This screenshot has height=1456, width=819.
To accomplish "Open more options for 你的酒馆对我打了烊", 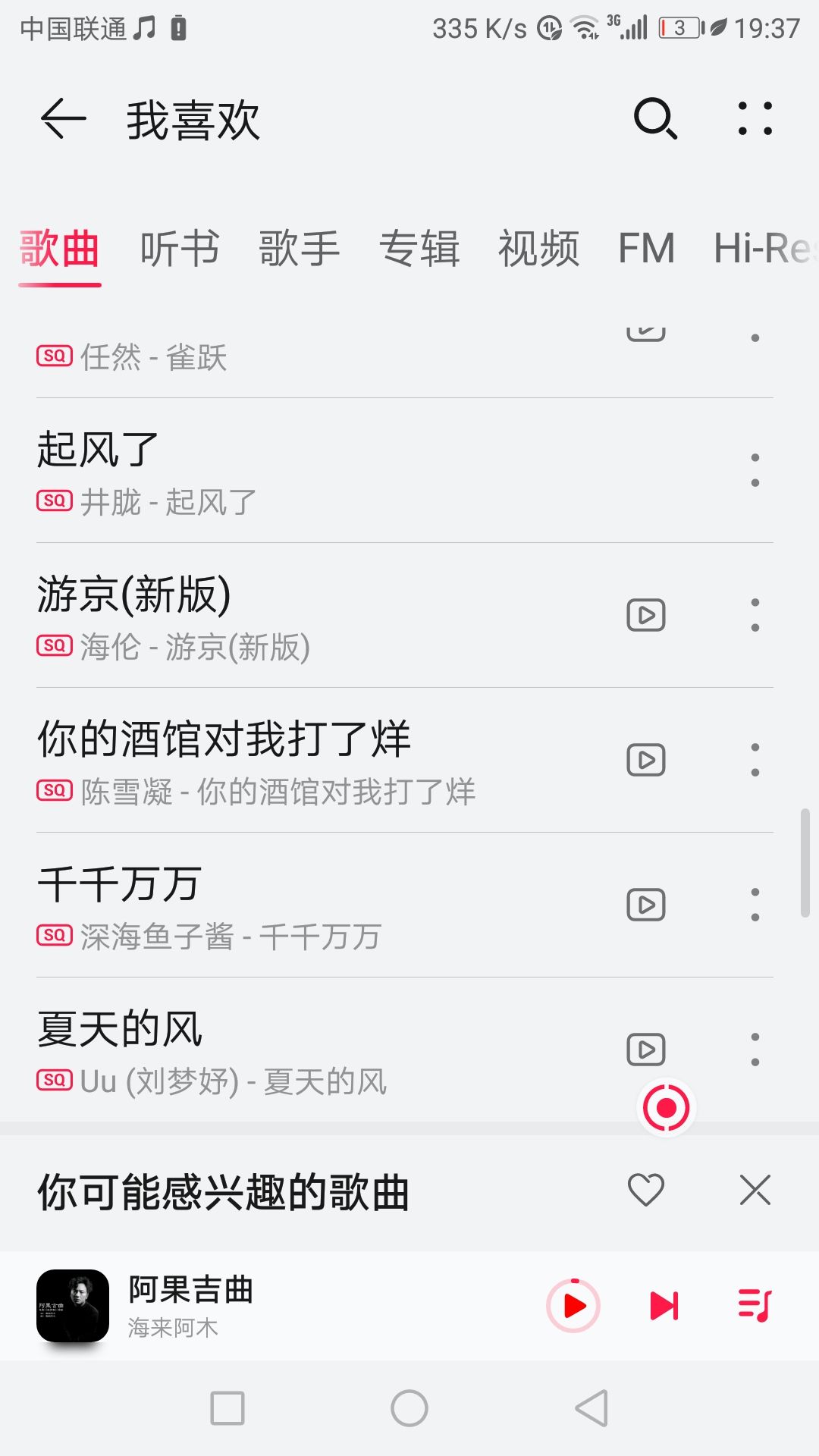I will pos(755,760).
